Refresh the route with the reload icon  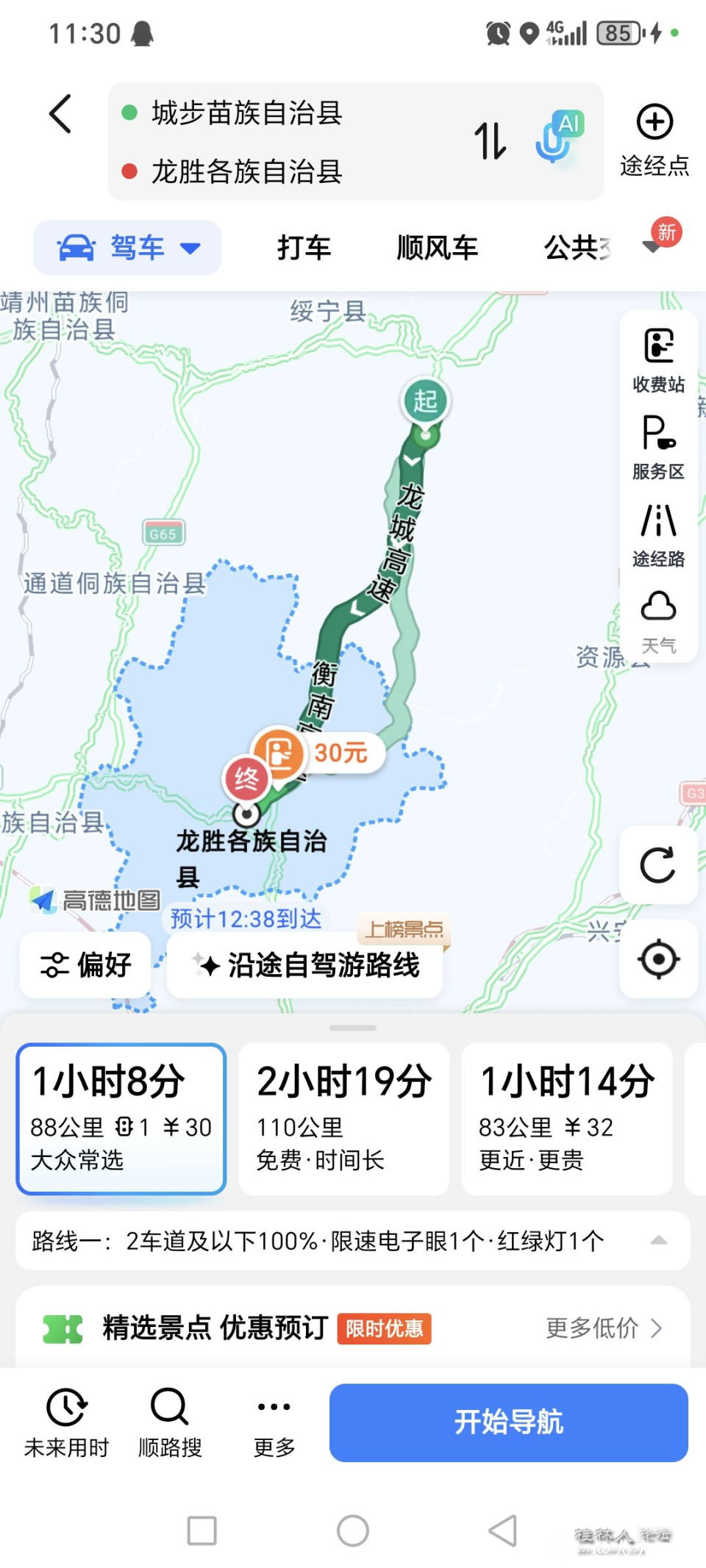point(658,864)
